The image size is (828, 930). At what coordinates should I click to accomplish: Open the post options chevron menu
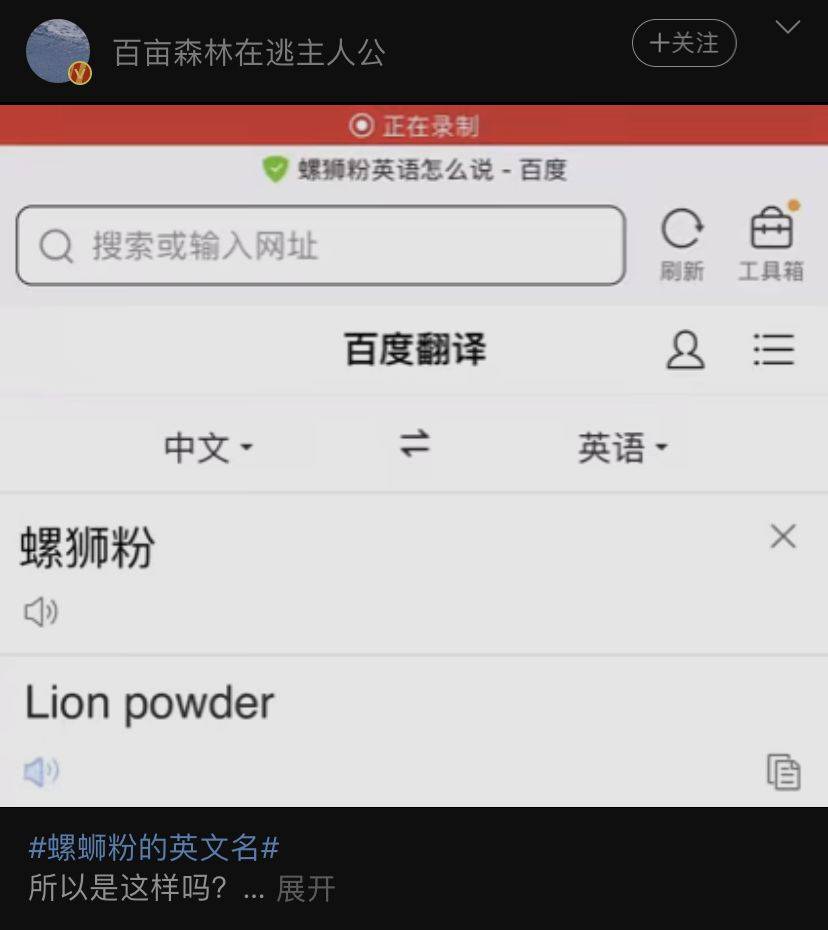tap(788, 28)
